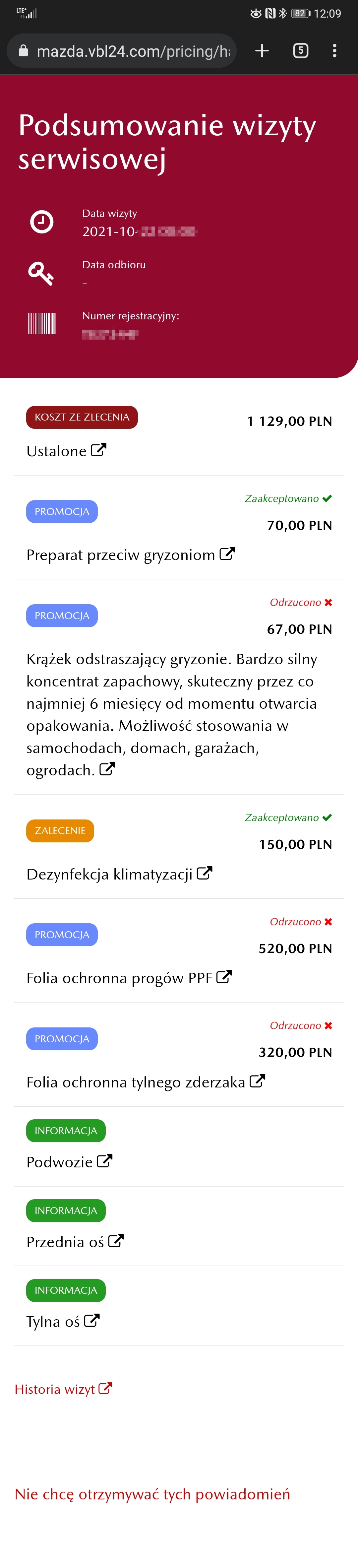Viewport: 358px width, 1568px height.
Task: Open the Podwozie information link
Action: coord(69,1162)
